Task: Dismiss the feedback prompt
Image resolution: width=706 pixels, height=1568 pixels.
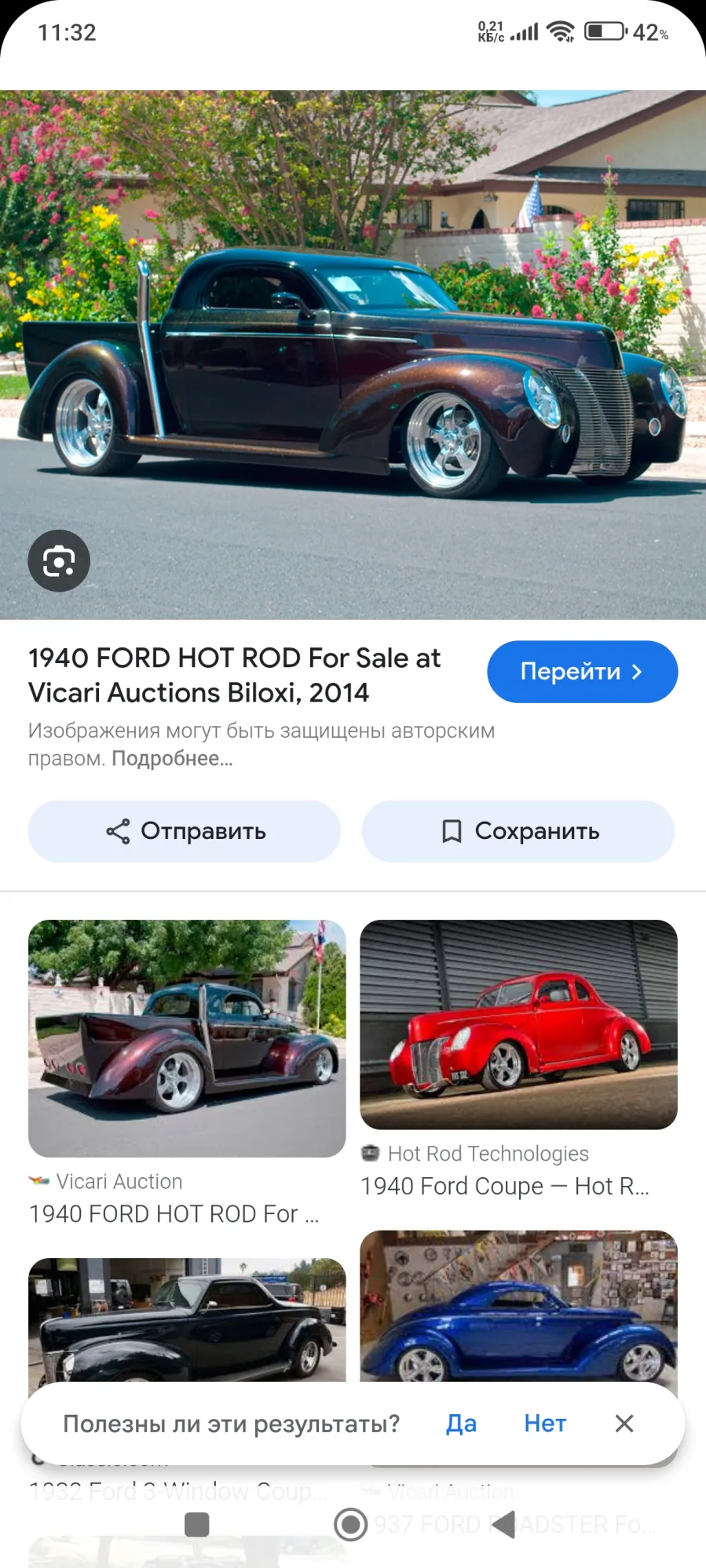Action: [x=624, y=1424]
